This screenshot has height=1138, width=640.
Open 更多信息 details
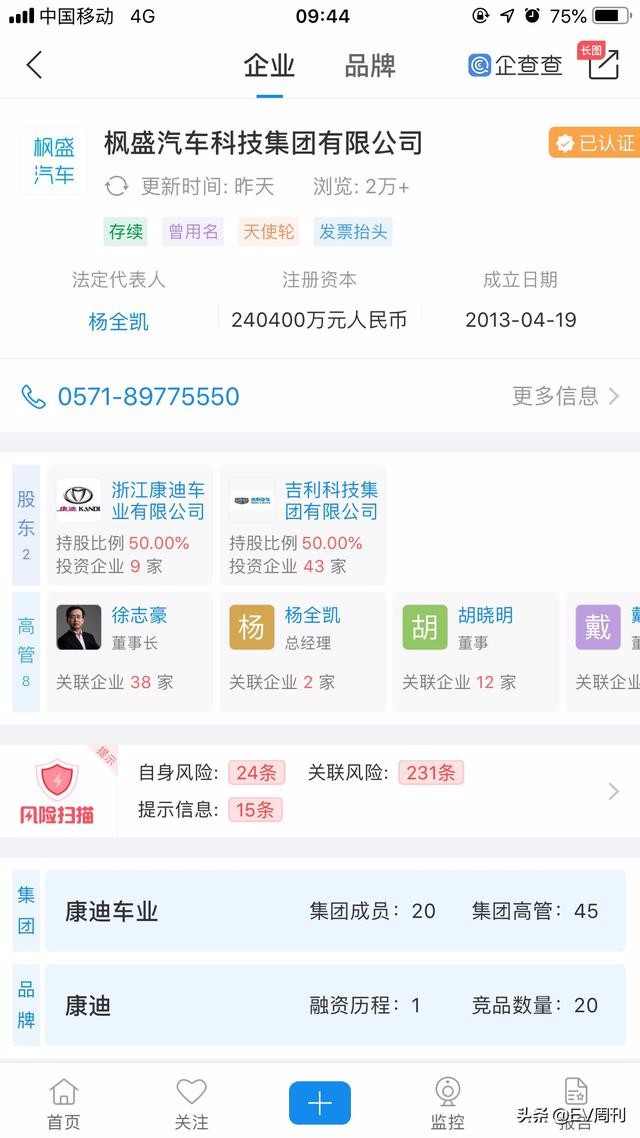(x=565, y=396)
